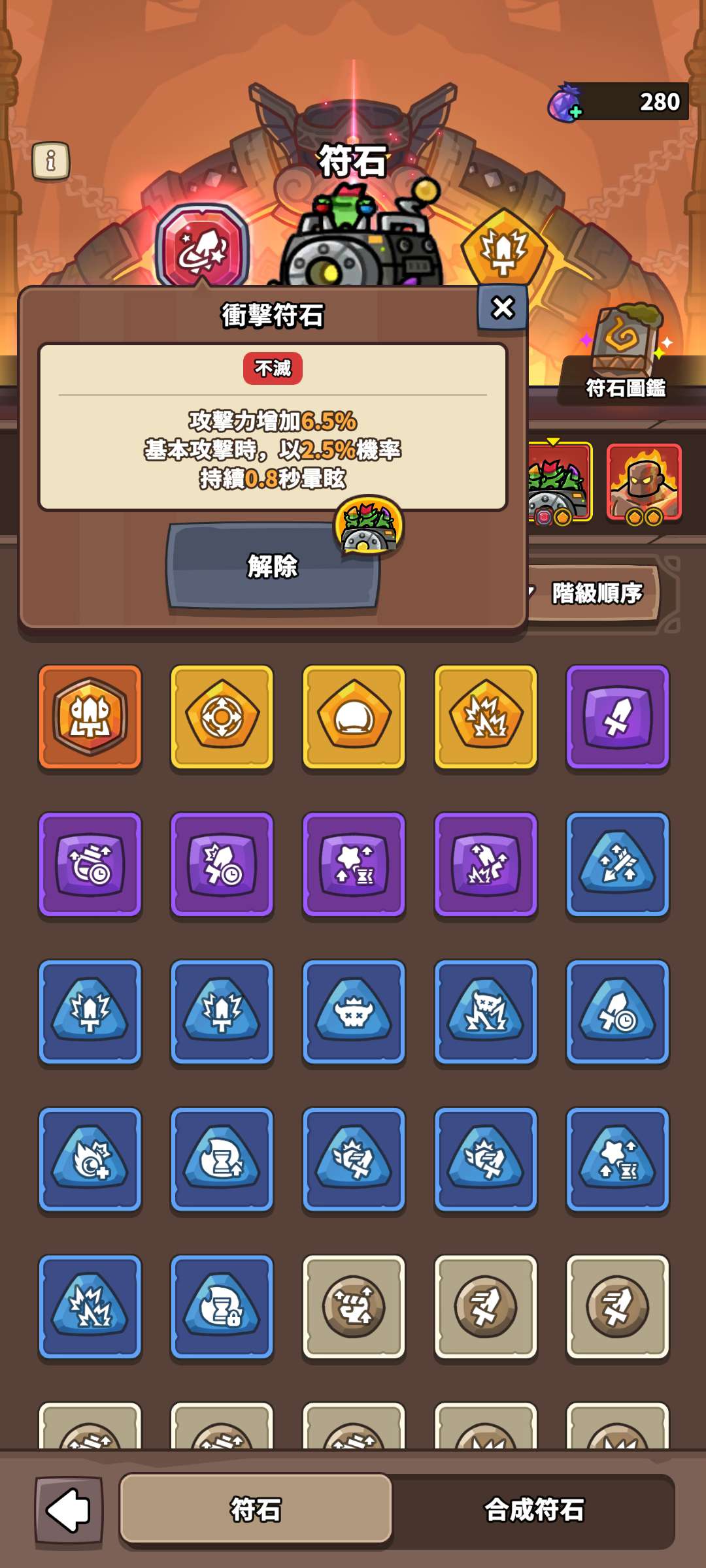Viewport: 706px width, 1568px height.
Task: Select the orange hexagonal runestone
Action: [90, 717]
